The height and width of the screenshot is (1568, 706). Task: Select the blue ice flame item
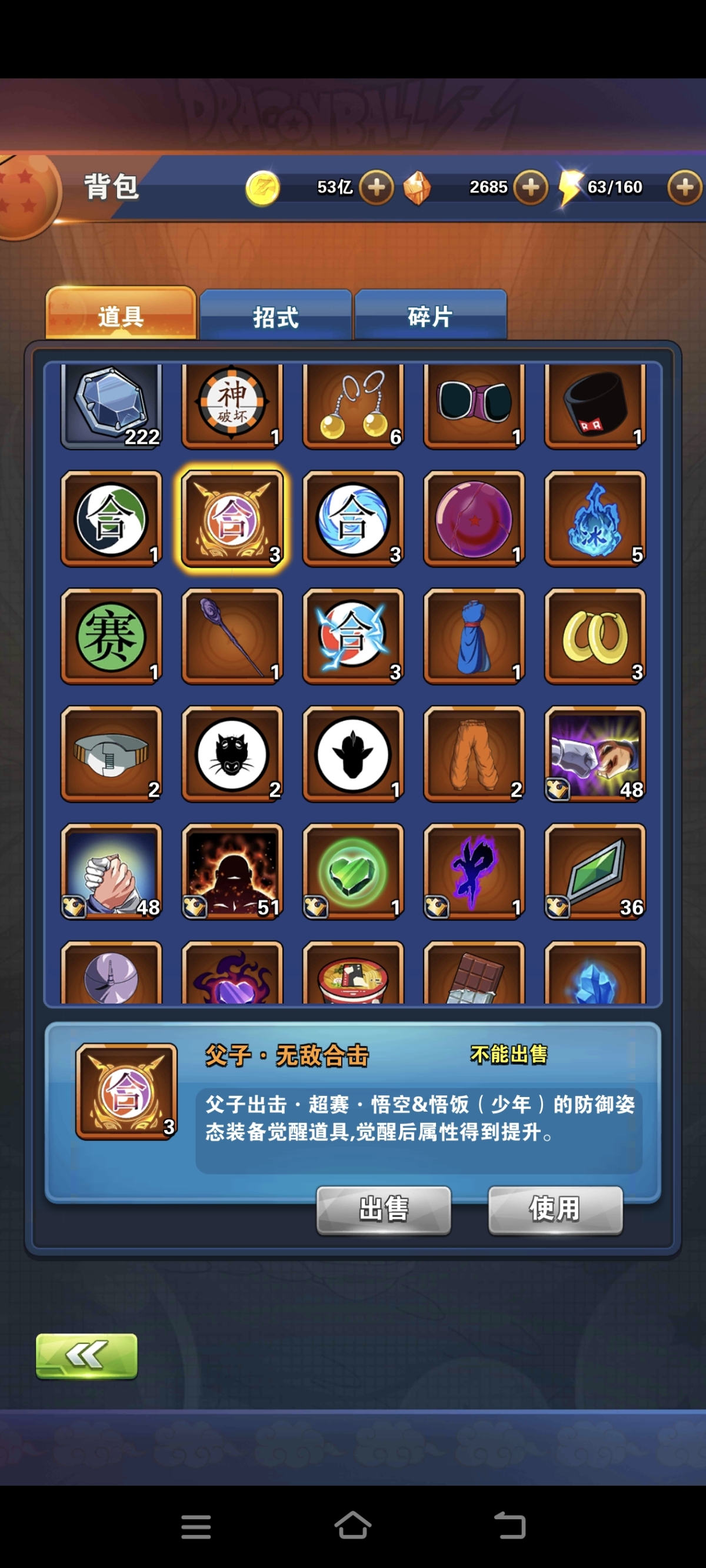click(x=595, y=519)
